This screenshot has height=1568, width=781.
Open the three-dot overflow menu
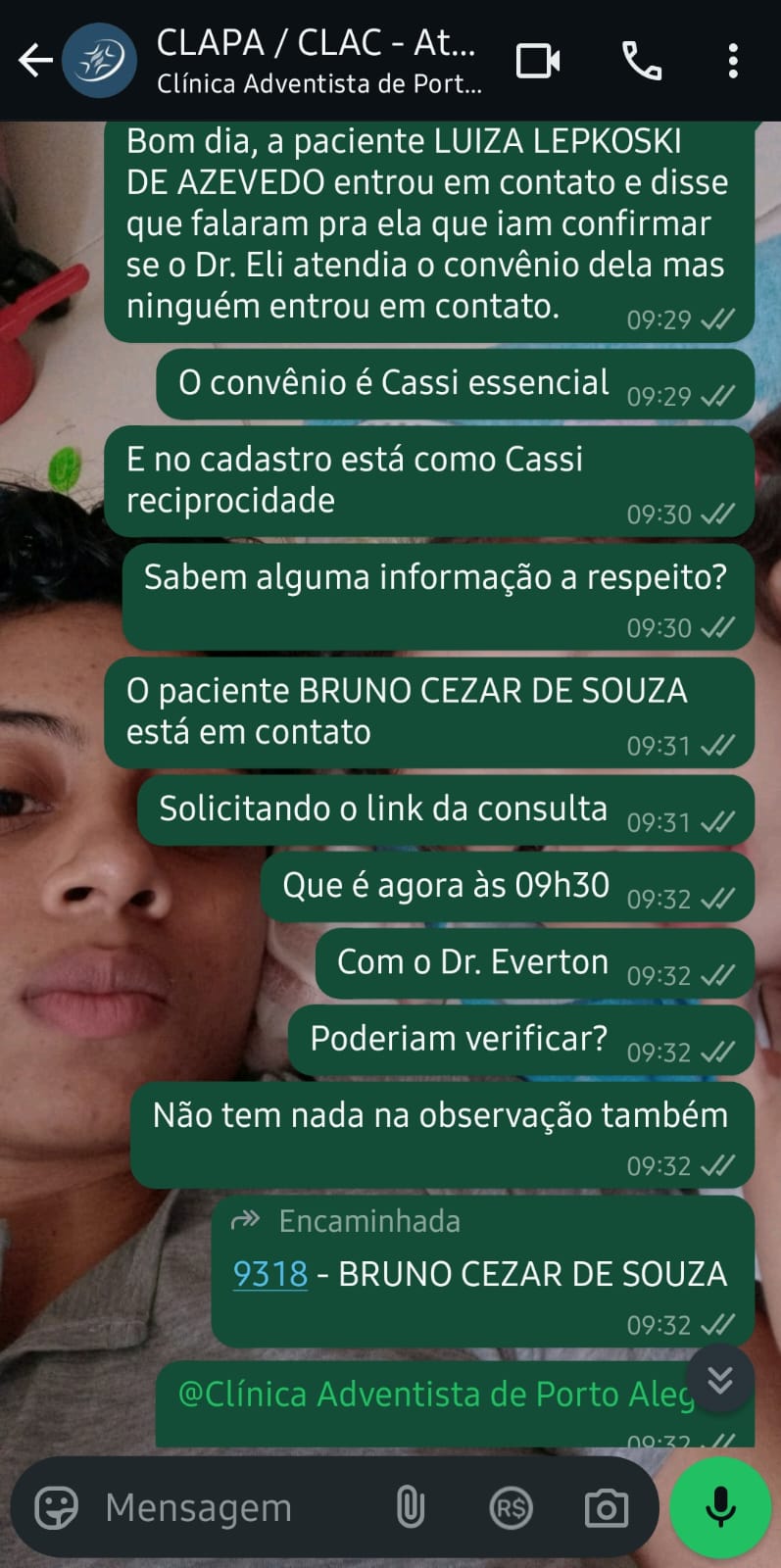point(733,61)
